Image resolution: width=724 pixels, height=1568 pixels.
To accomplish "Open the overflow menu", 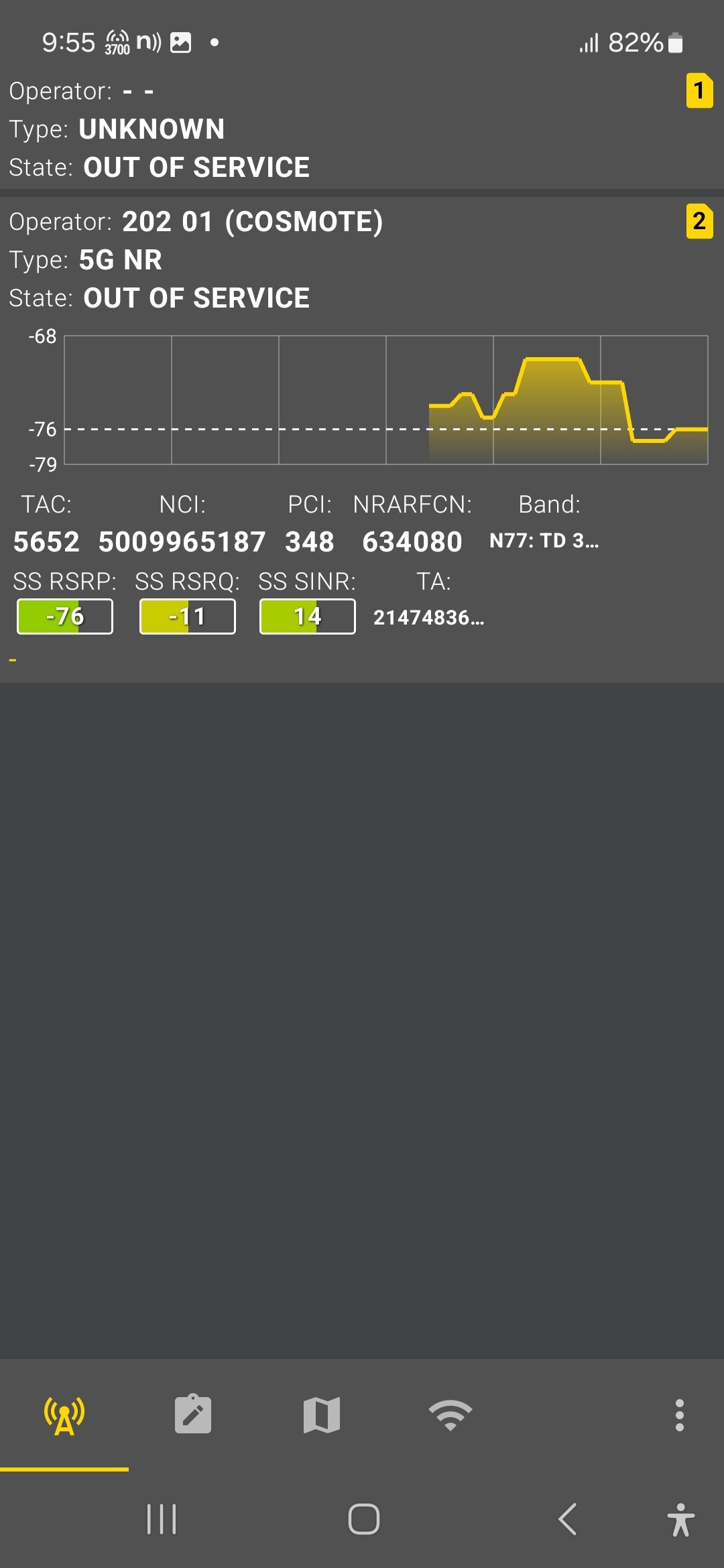I will click(x=680, y=1415).
